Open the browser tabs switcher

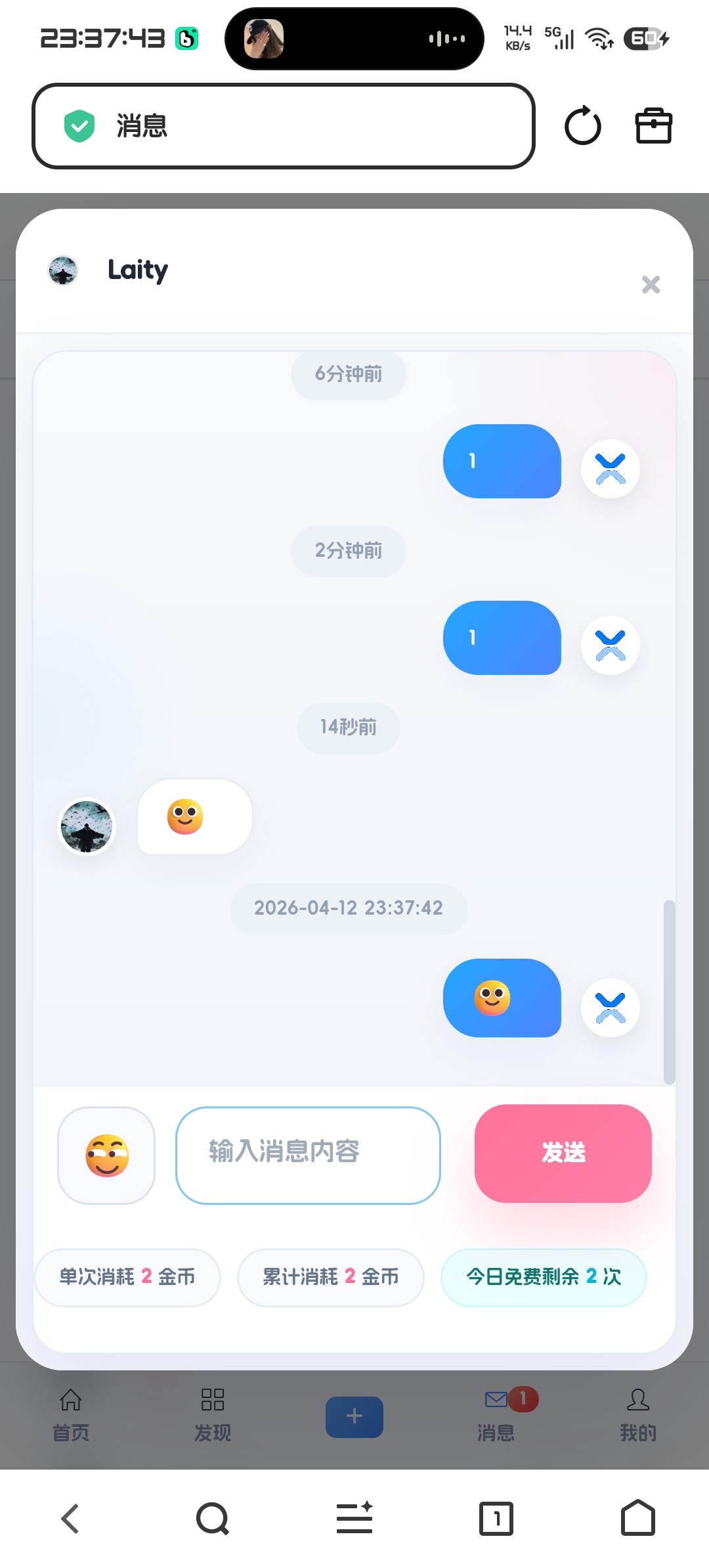point(496,1518)
